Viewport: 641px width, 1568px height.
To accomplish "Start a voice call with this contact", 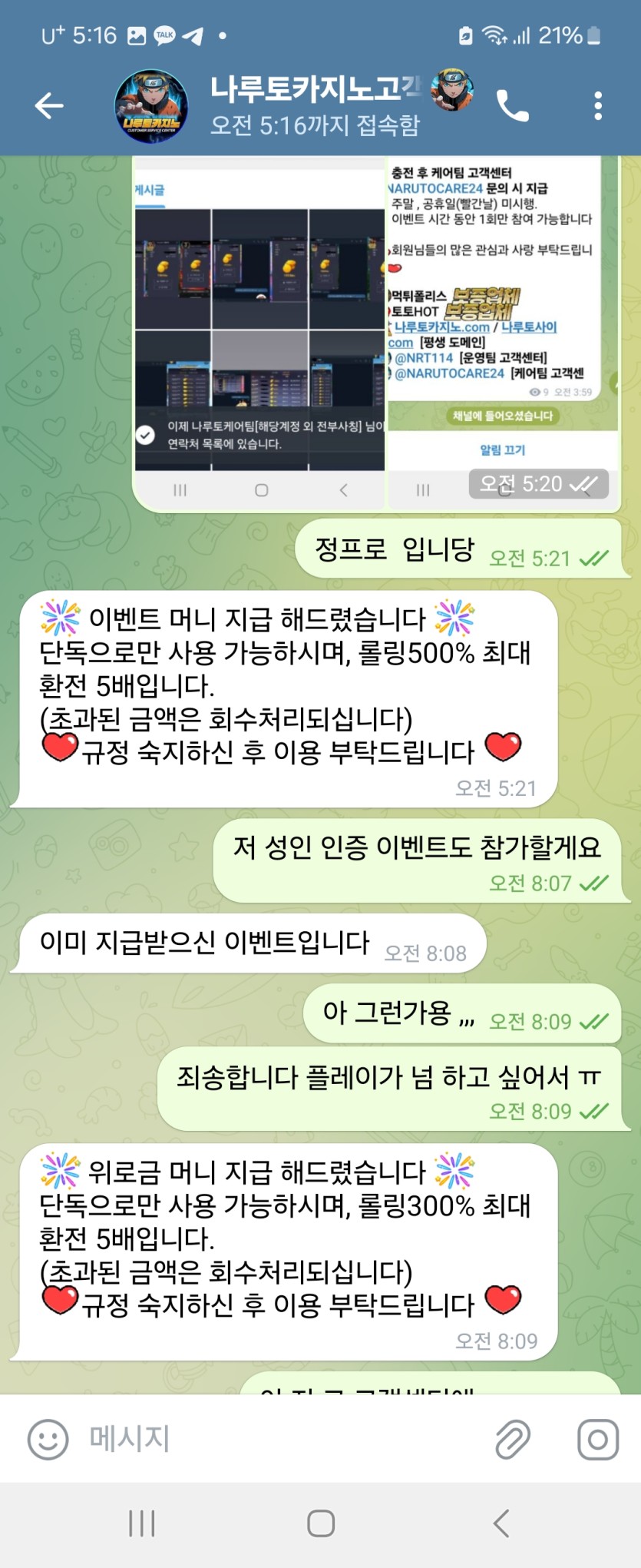I will (513, 106).
